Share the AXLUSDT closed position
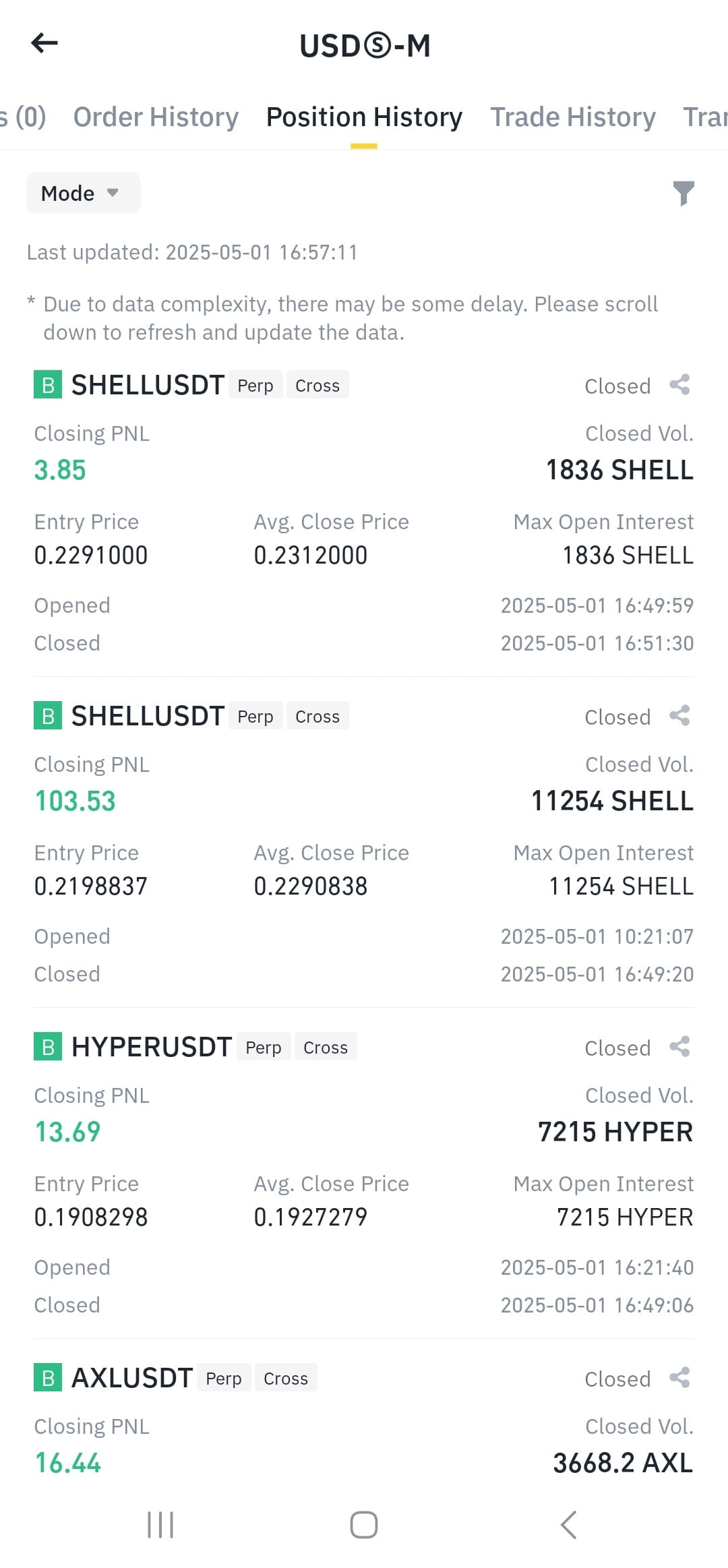 pos(679,1378)
